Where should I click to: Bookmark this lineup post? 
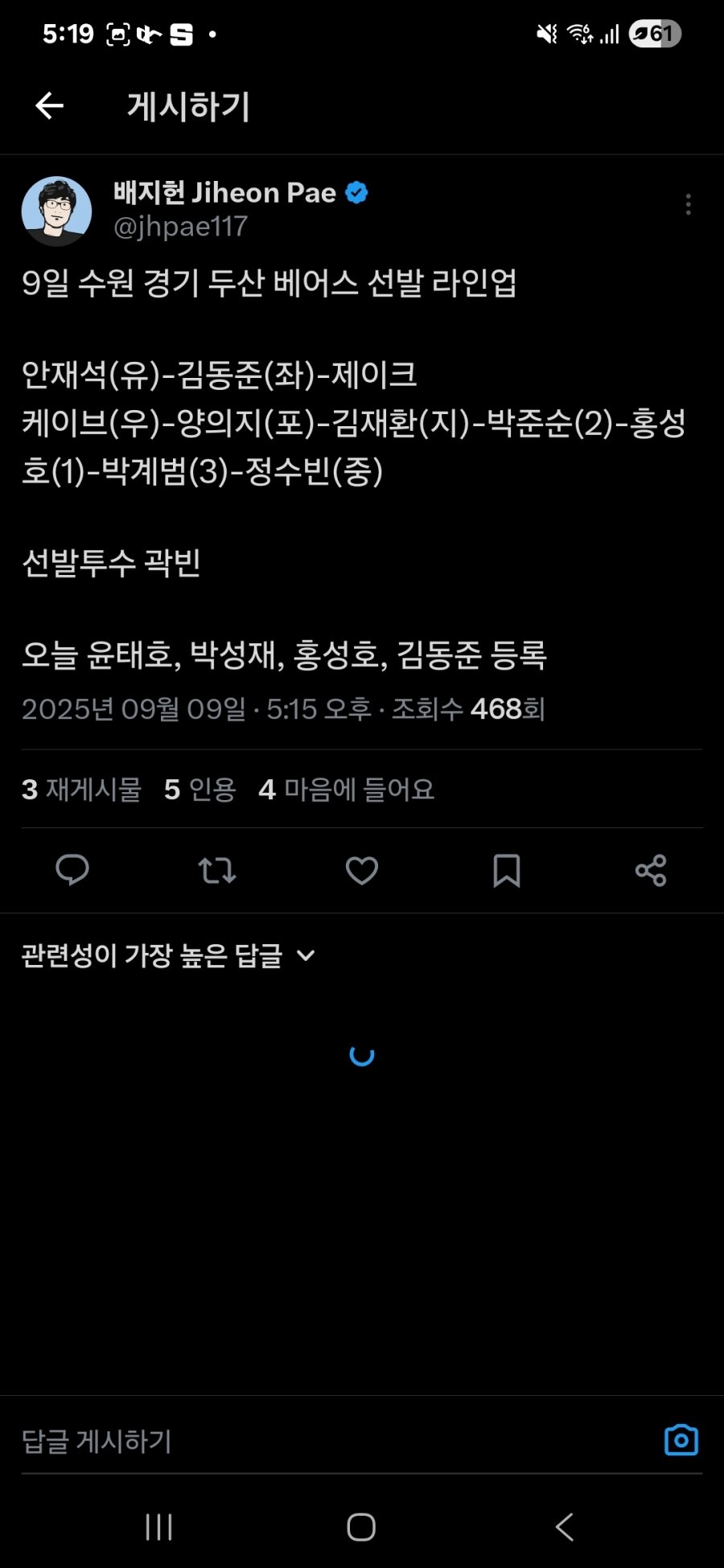506,870
